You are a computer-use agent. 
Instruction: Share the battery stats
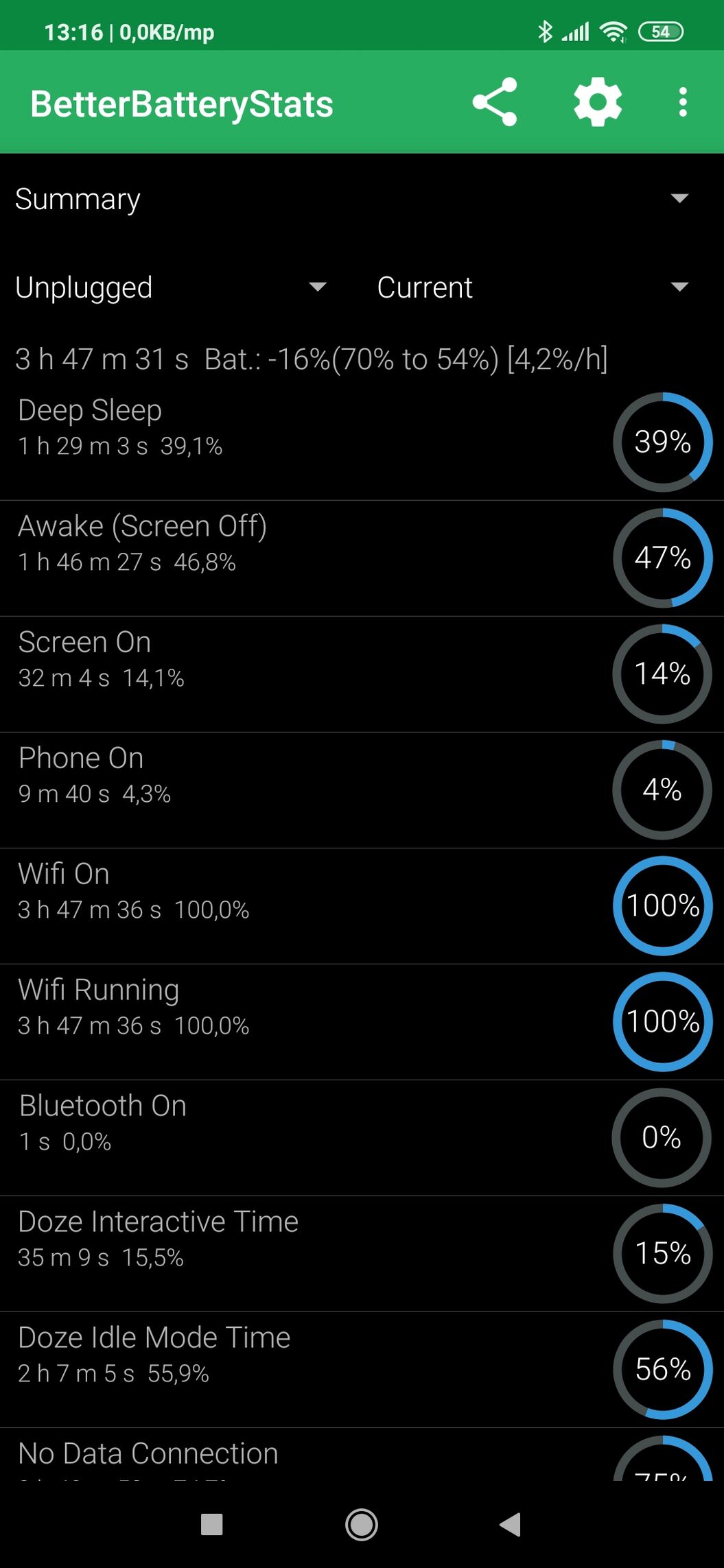tap(495, 102)
